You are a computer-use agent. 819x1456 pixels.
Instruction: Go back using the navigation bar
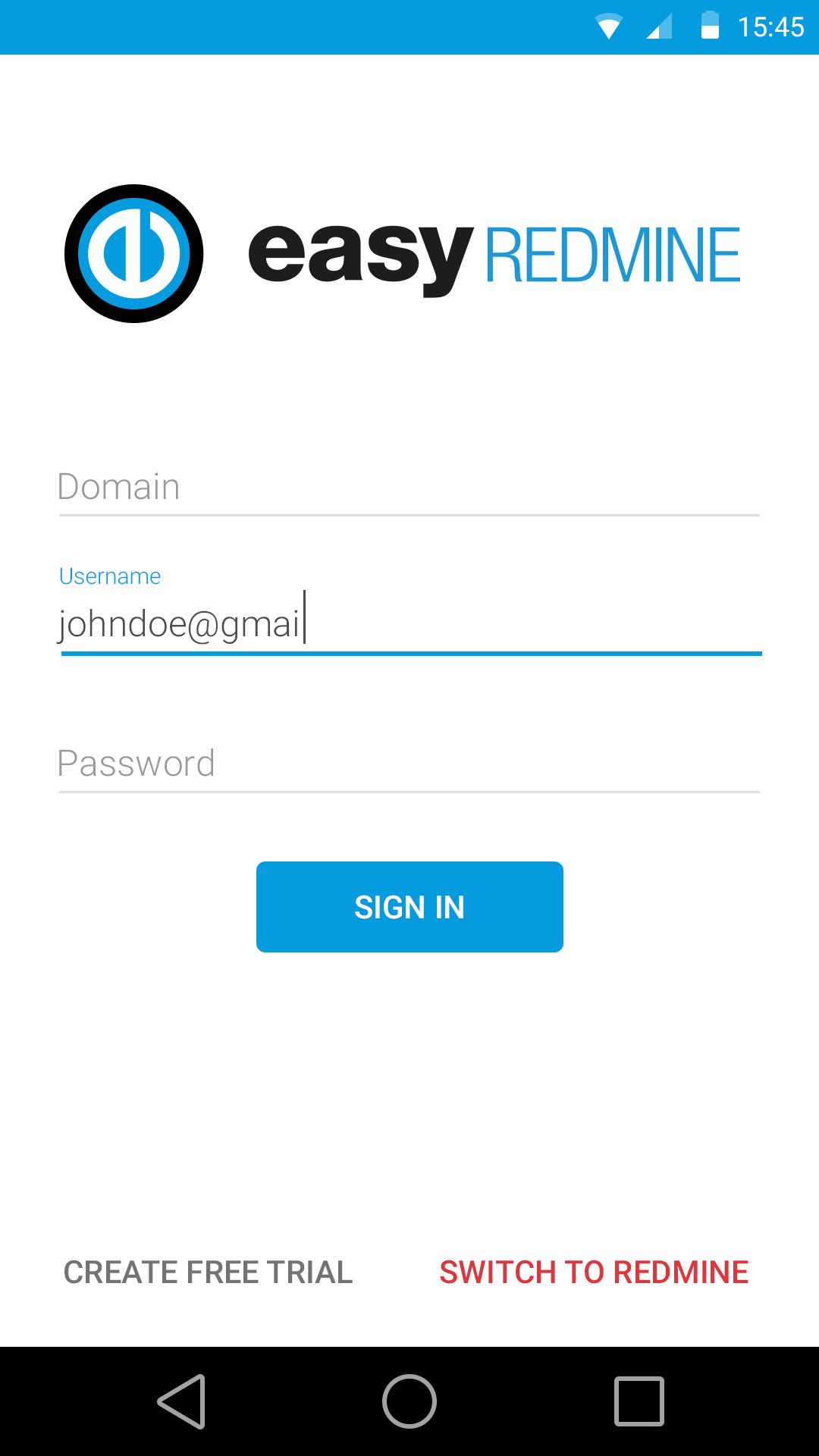(x=182, y=1401)
